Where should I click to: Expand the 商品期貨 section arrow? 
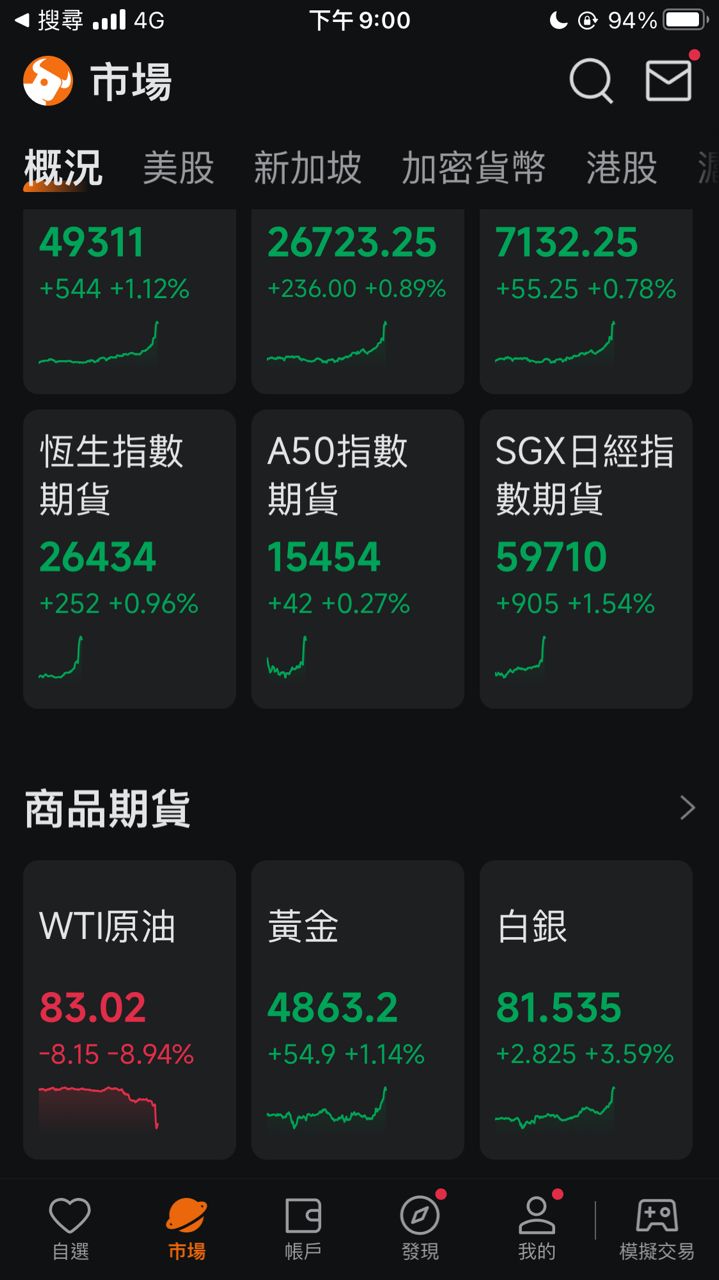687,808
